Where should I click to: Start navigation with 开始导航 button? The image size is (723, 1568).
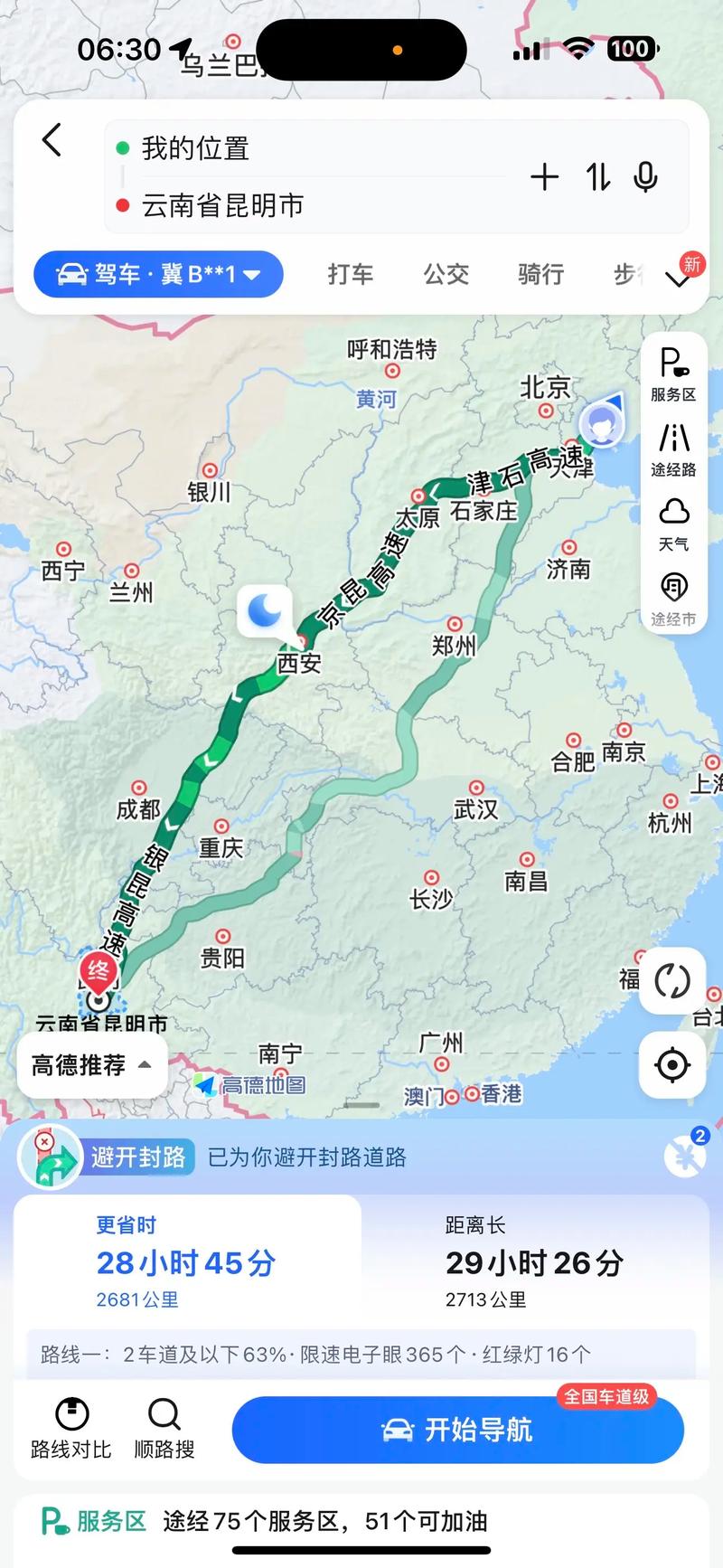456,1430
